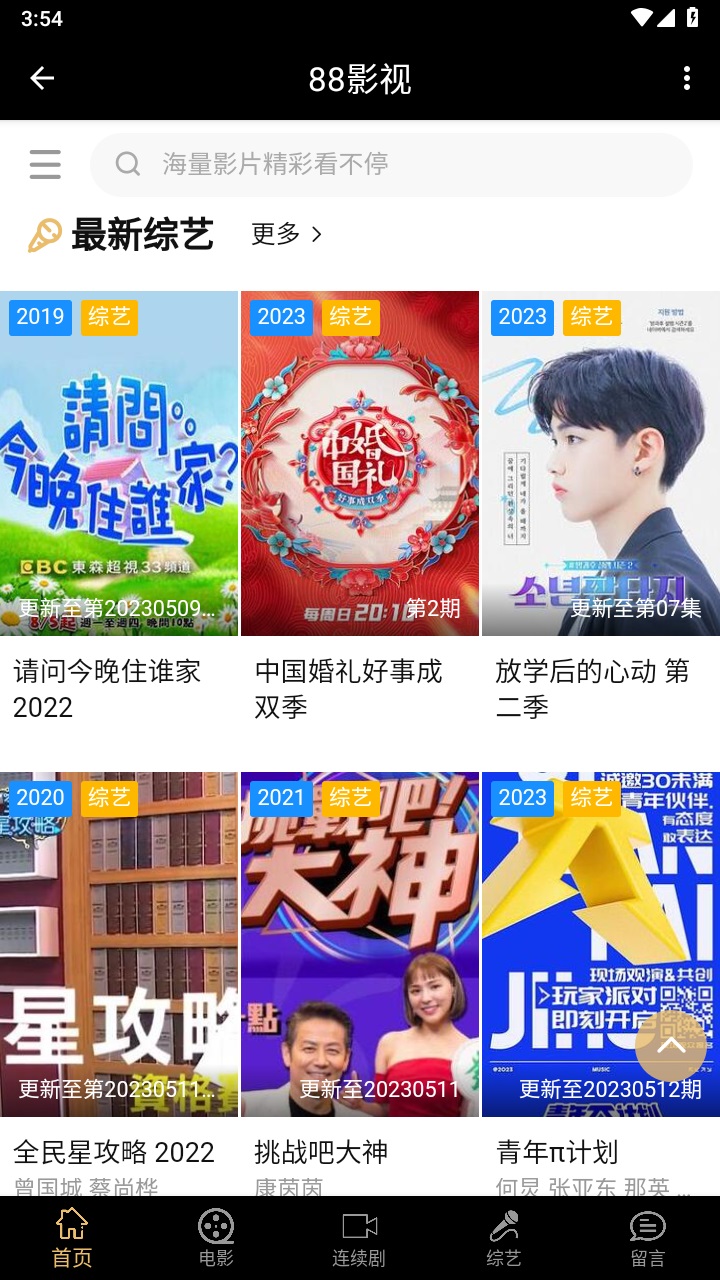The image size is (720, 1280).
Task: Switch to the 综艺 tab
Action: pyautogui.click(x=503, y=1238)
